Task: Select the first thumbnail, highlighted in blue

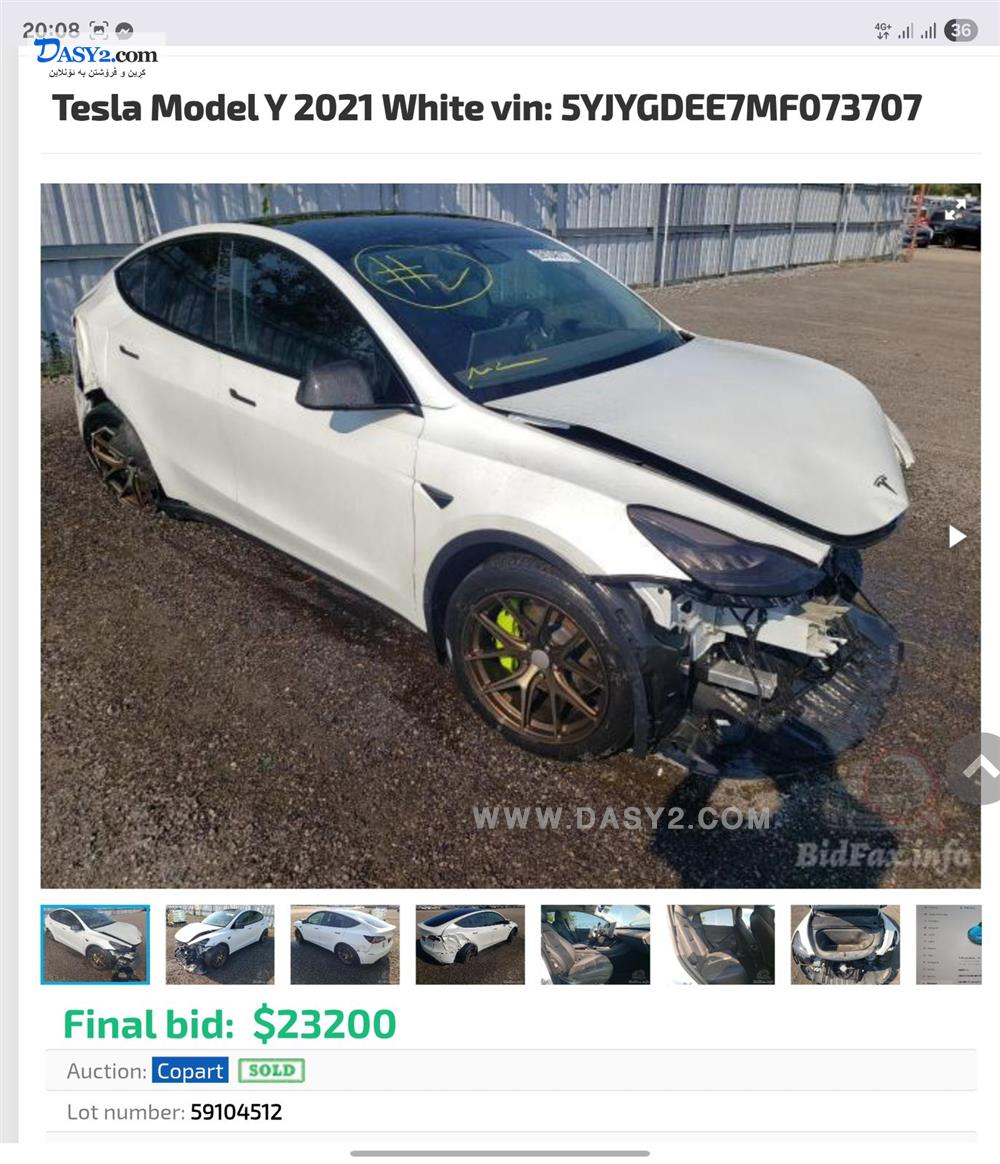Action: point(95,945)
